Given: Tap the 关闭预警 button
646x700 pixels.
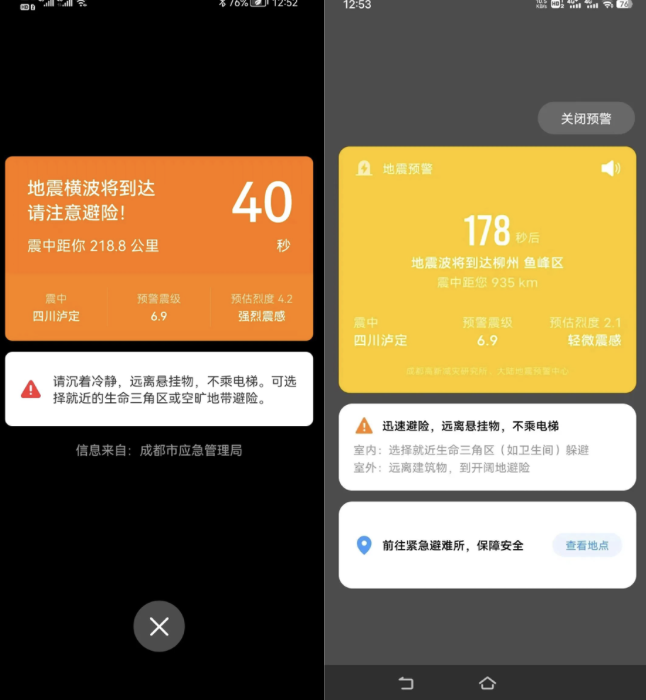Looking at the screenshot, I should pyautogui.click(x=585, y=118).
